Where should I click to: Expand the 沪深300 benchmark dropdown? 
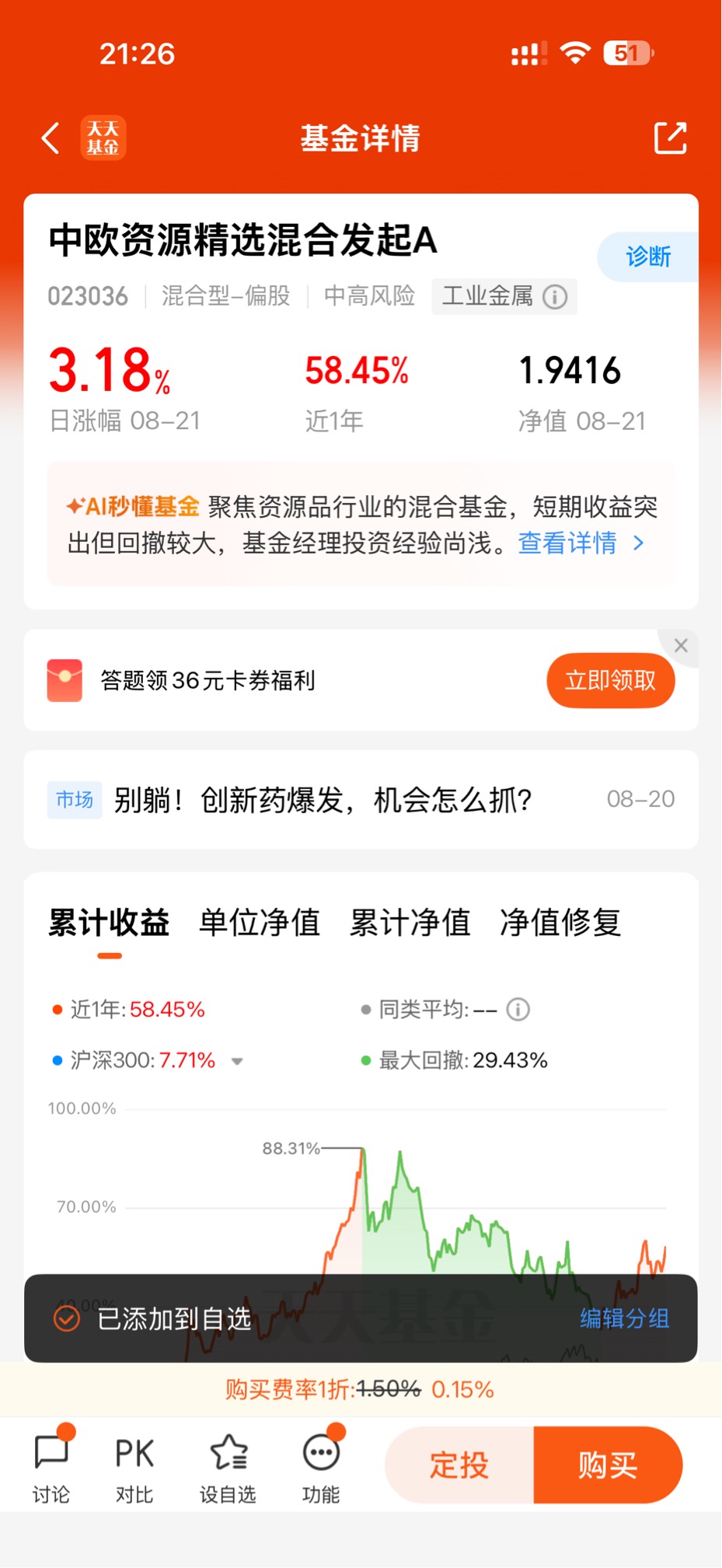point(237,1061)
